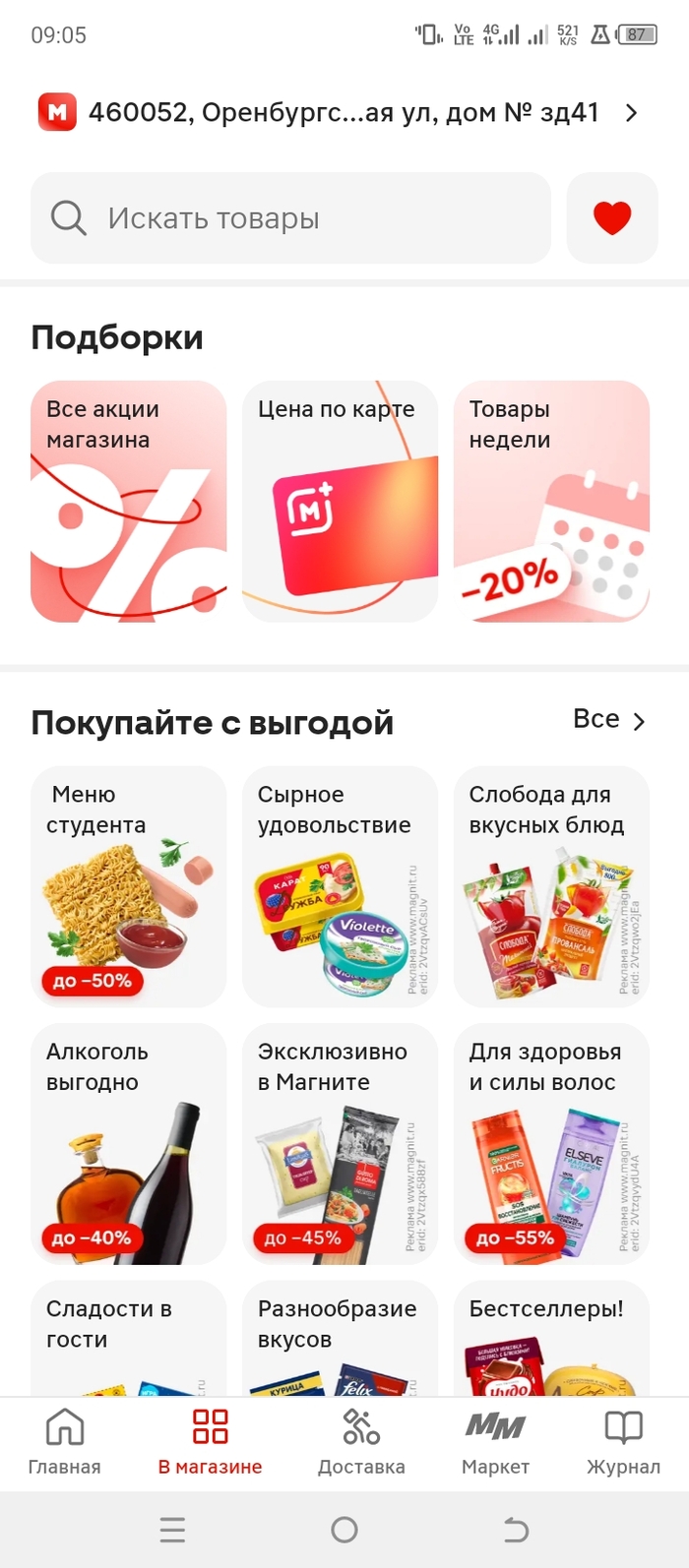Select the Слобода для вкусных блюд card

[551, 885]
